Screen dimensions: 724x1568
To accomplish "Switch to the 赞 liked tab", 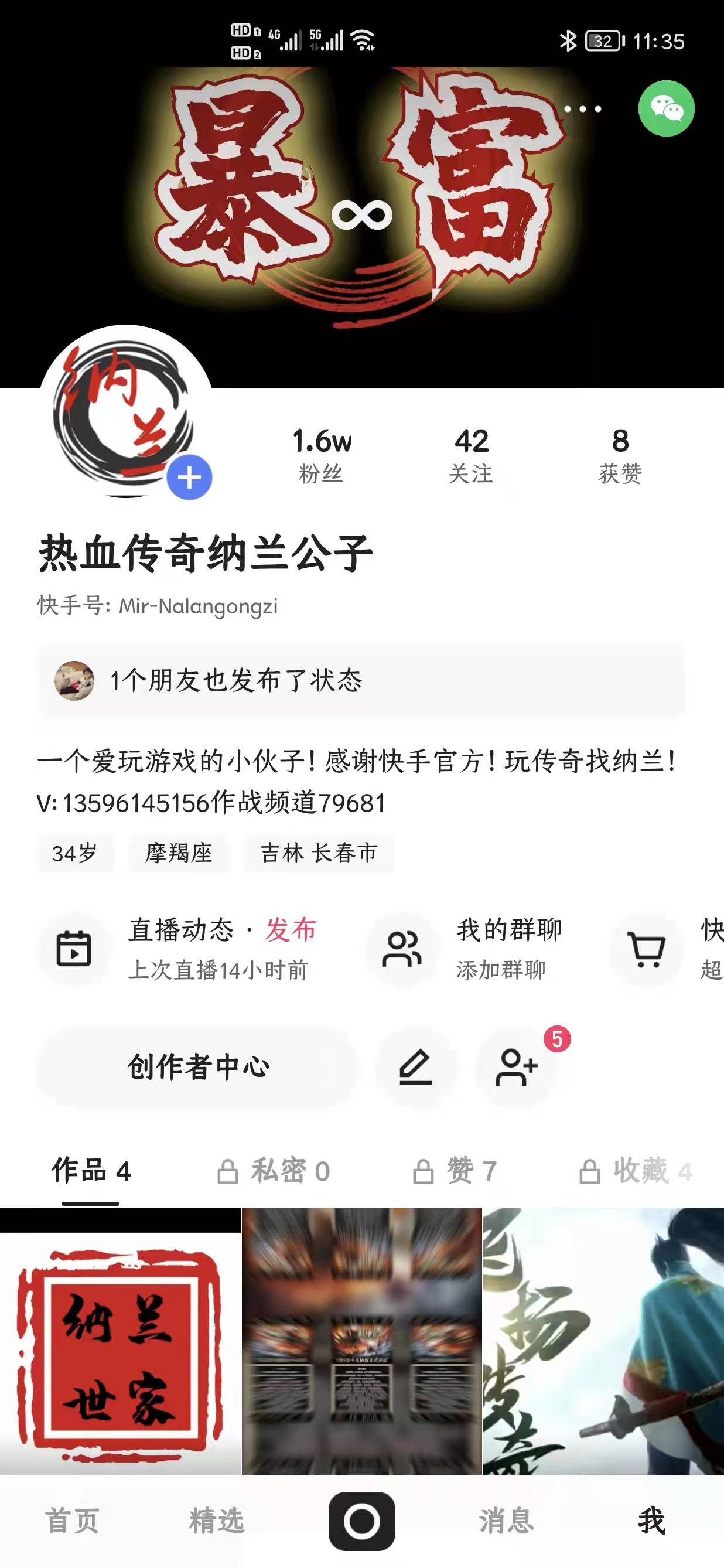I will (x=456, y=1171).
